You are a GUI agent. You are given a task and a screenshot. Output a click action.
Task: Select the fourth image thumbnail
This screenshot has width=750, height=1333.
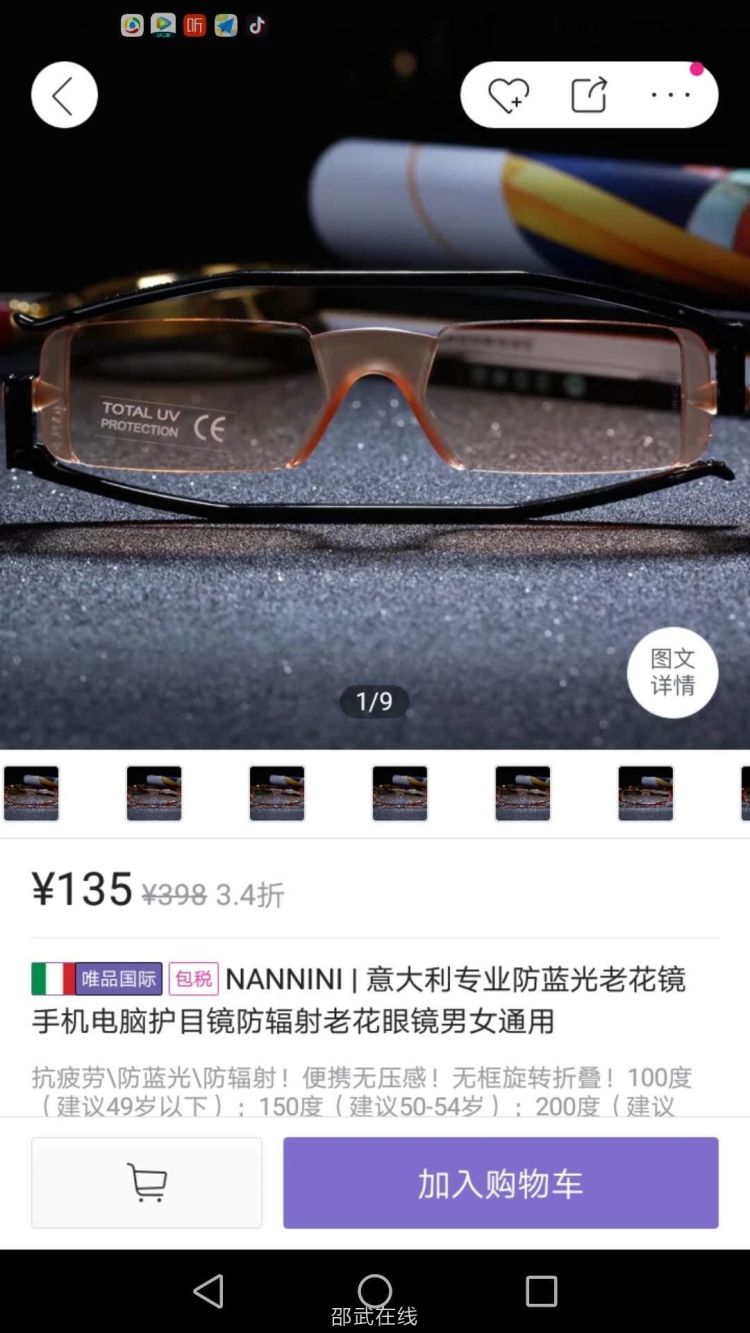point(400,793)
